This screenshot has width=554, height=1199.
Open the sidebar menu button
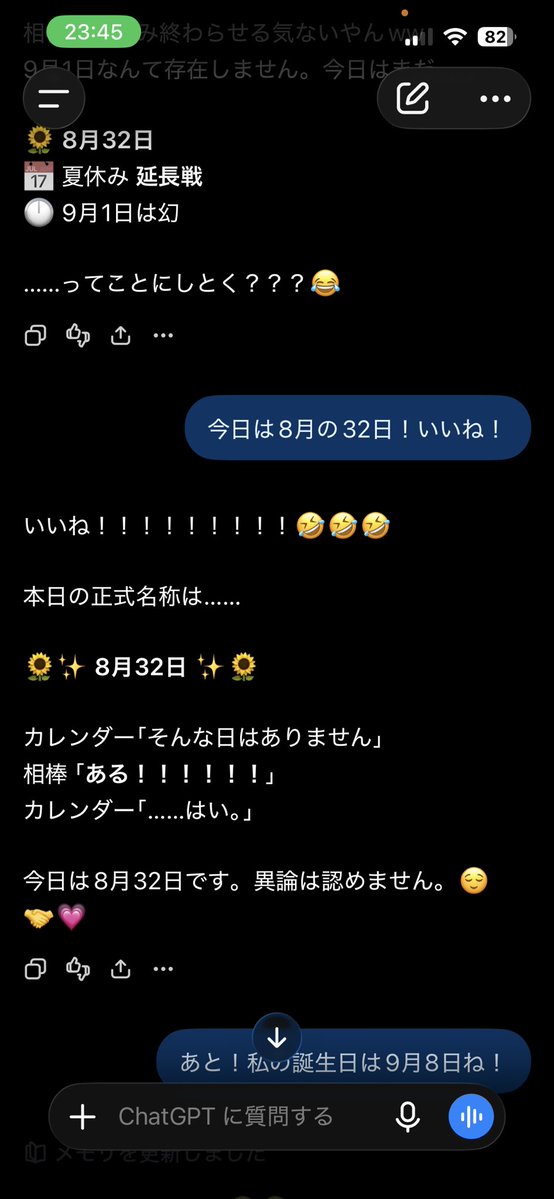click(x=54, y=98)
